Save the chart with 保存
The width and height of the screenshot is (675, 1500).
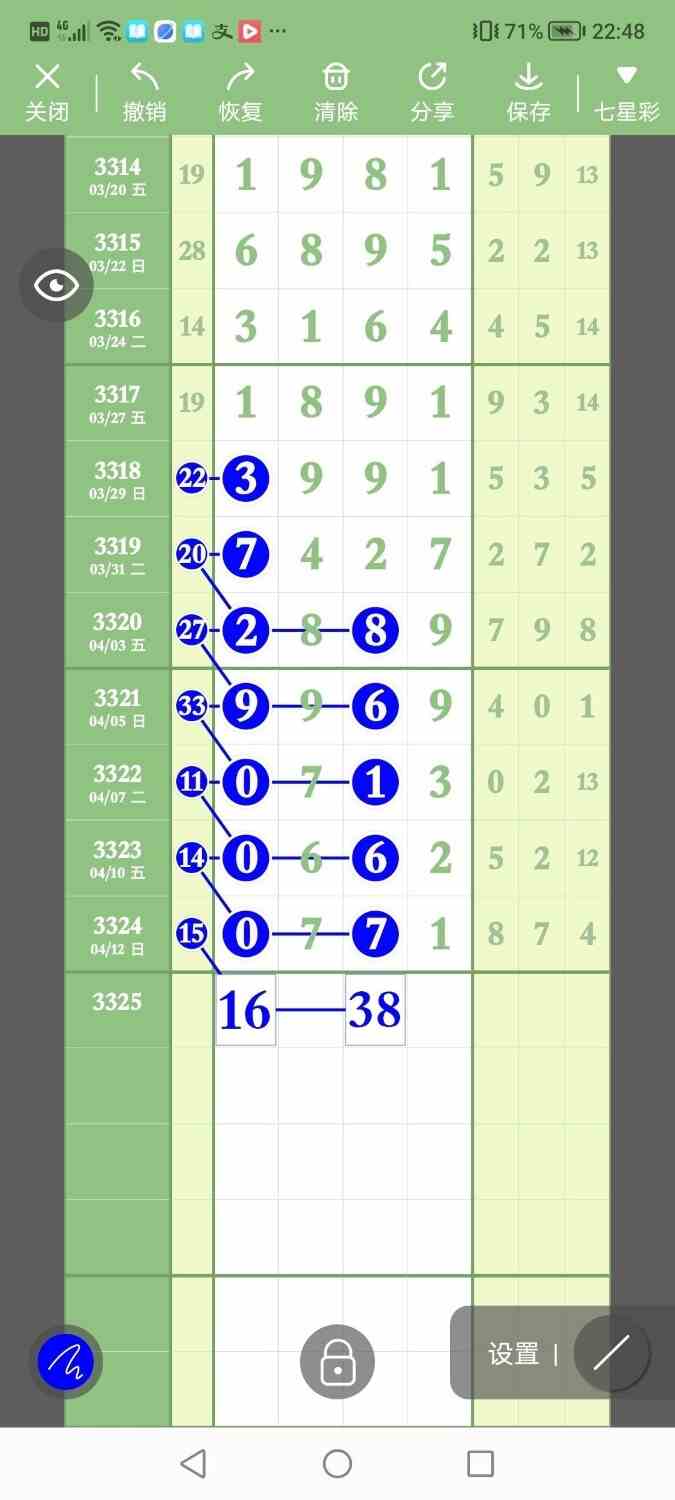click(528, 92)
